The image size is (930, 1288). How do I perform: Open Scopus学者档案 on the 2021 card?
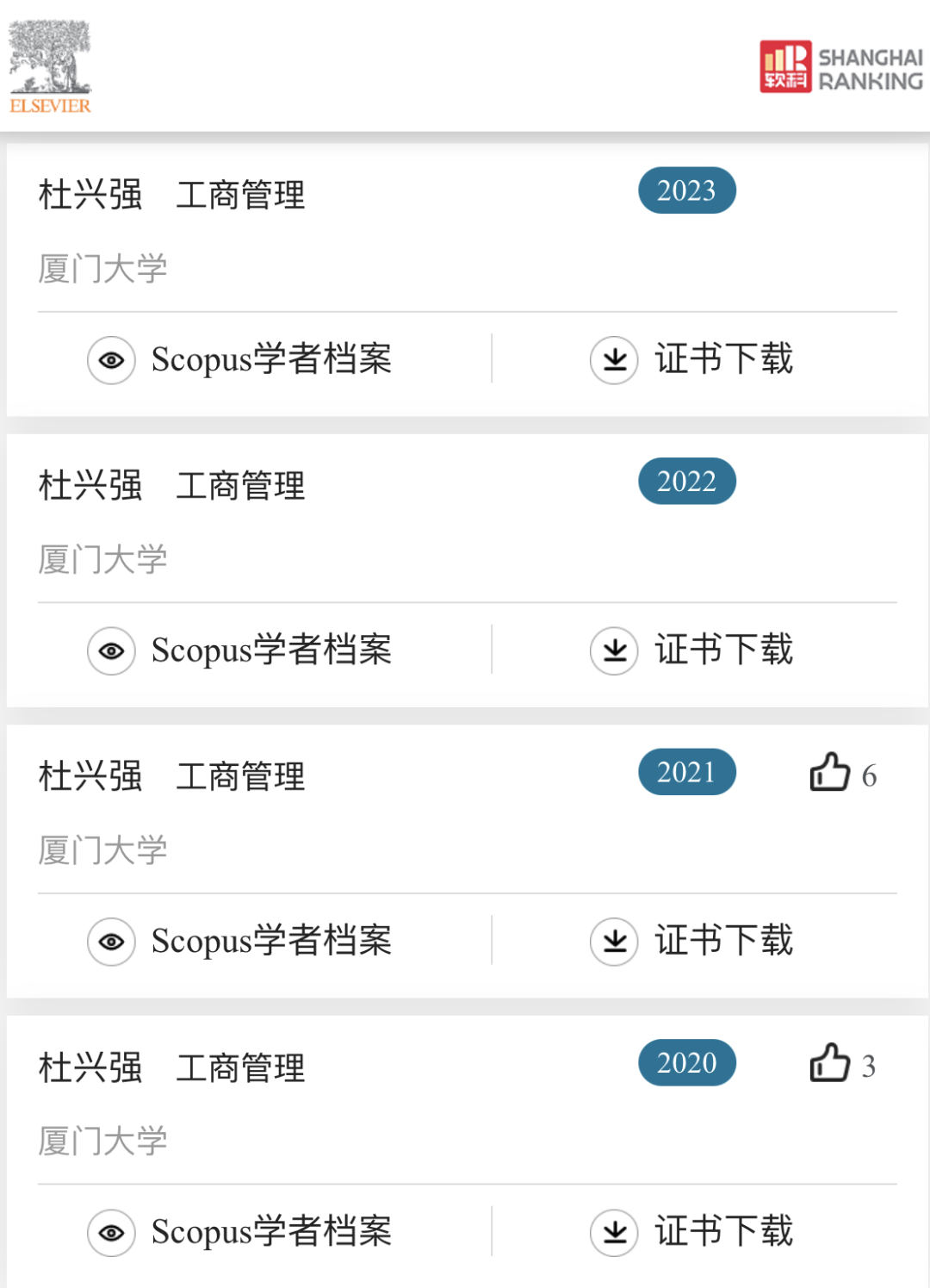point(240,941)
